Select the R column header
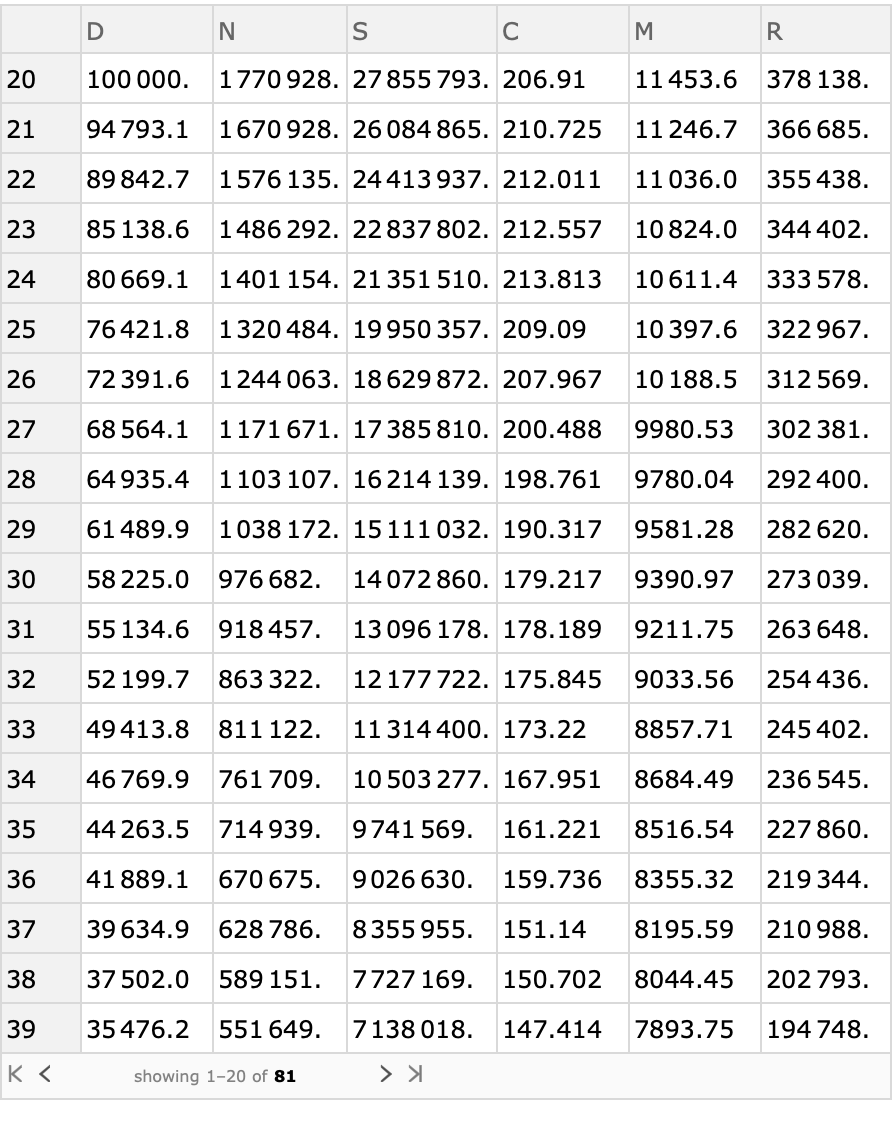Image resolution: width=892 pixels, height=1132 pixels. (824, 31)
